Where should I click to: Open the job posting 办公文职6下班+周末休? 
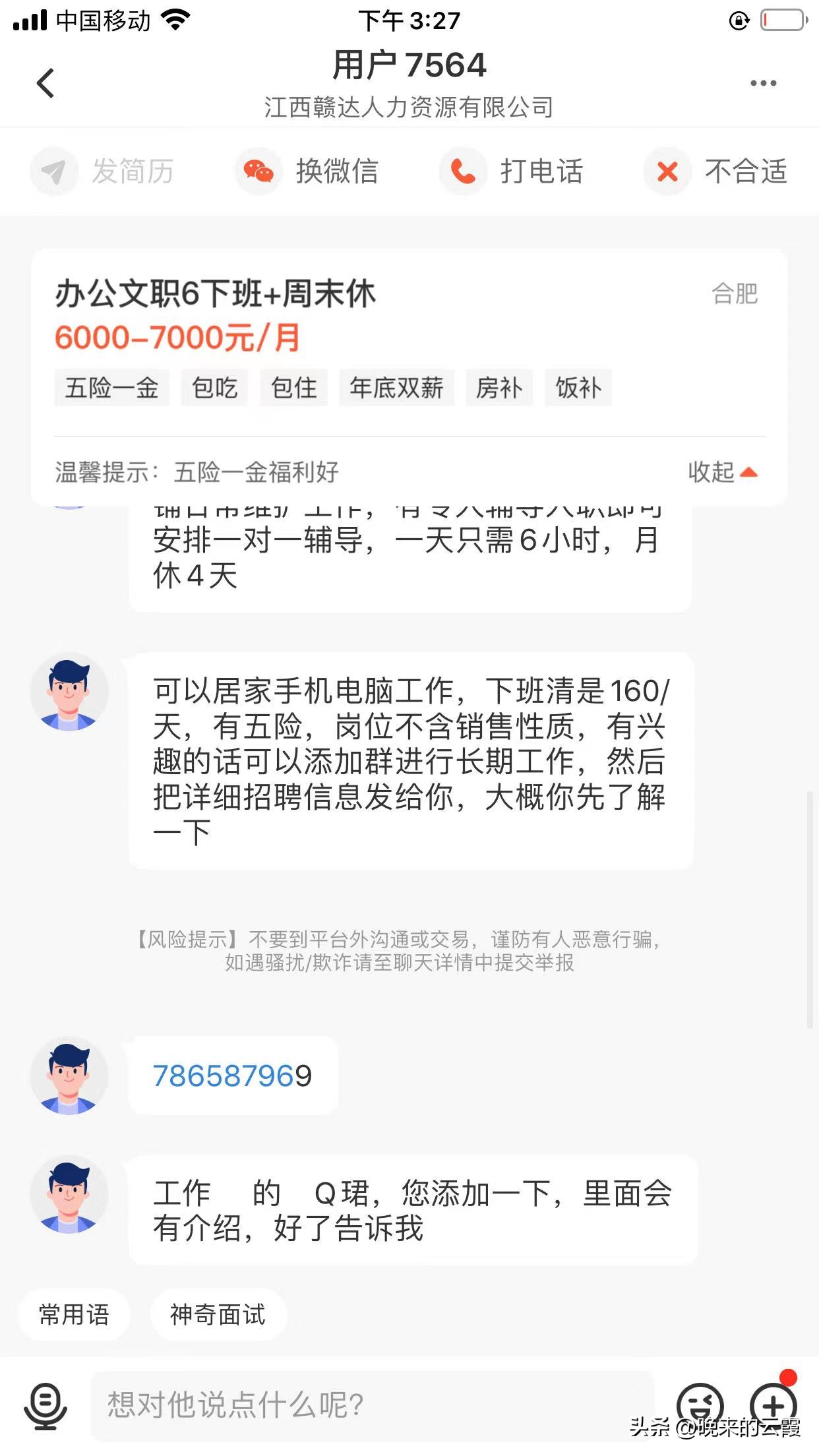point(216,295)
